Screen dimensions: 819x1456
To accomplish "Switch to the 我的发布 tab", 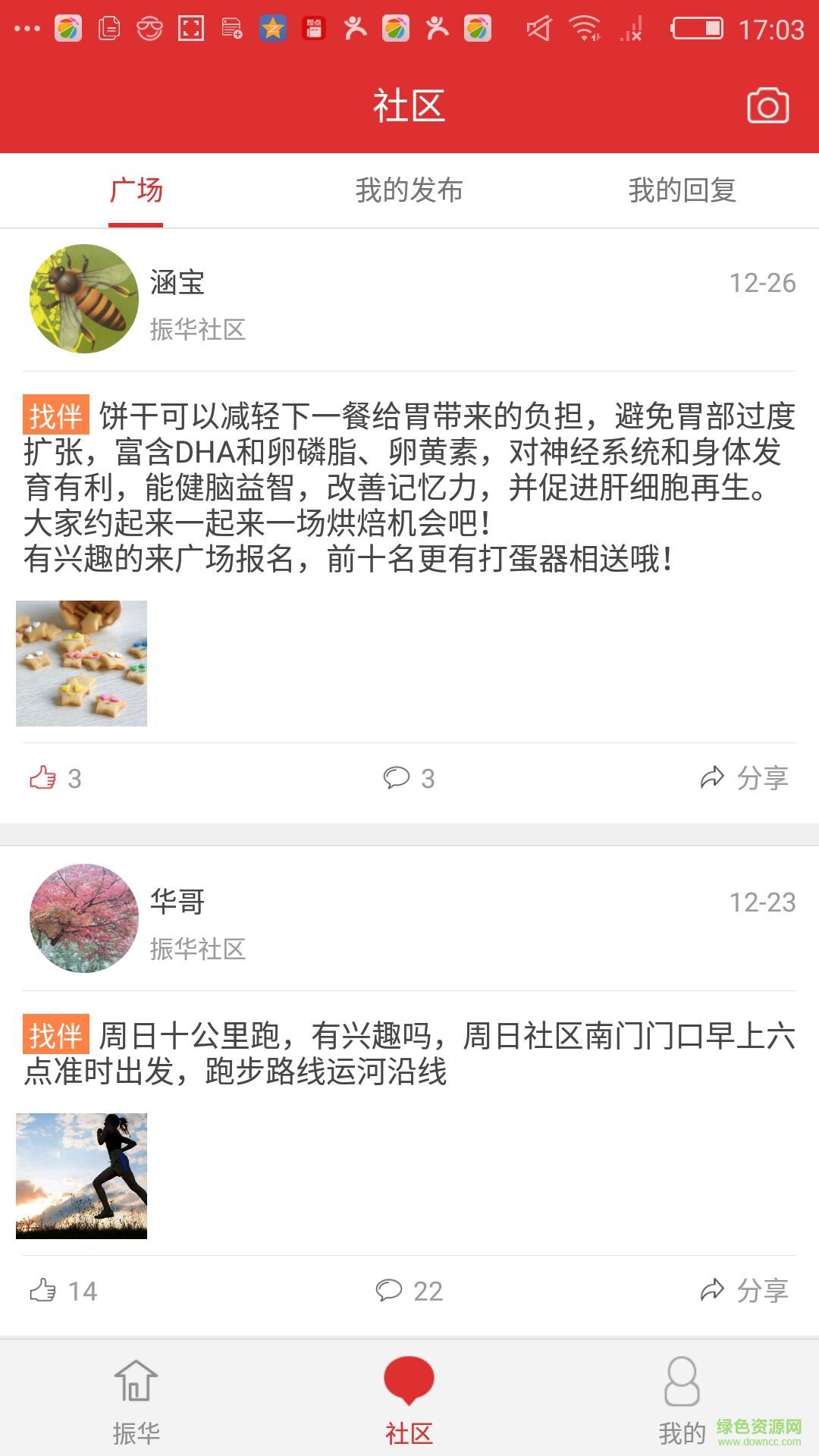I will [x=409, y=190].
